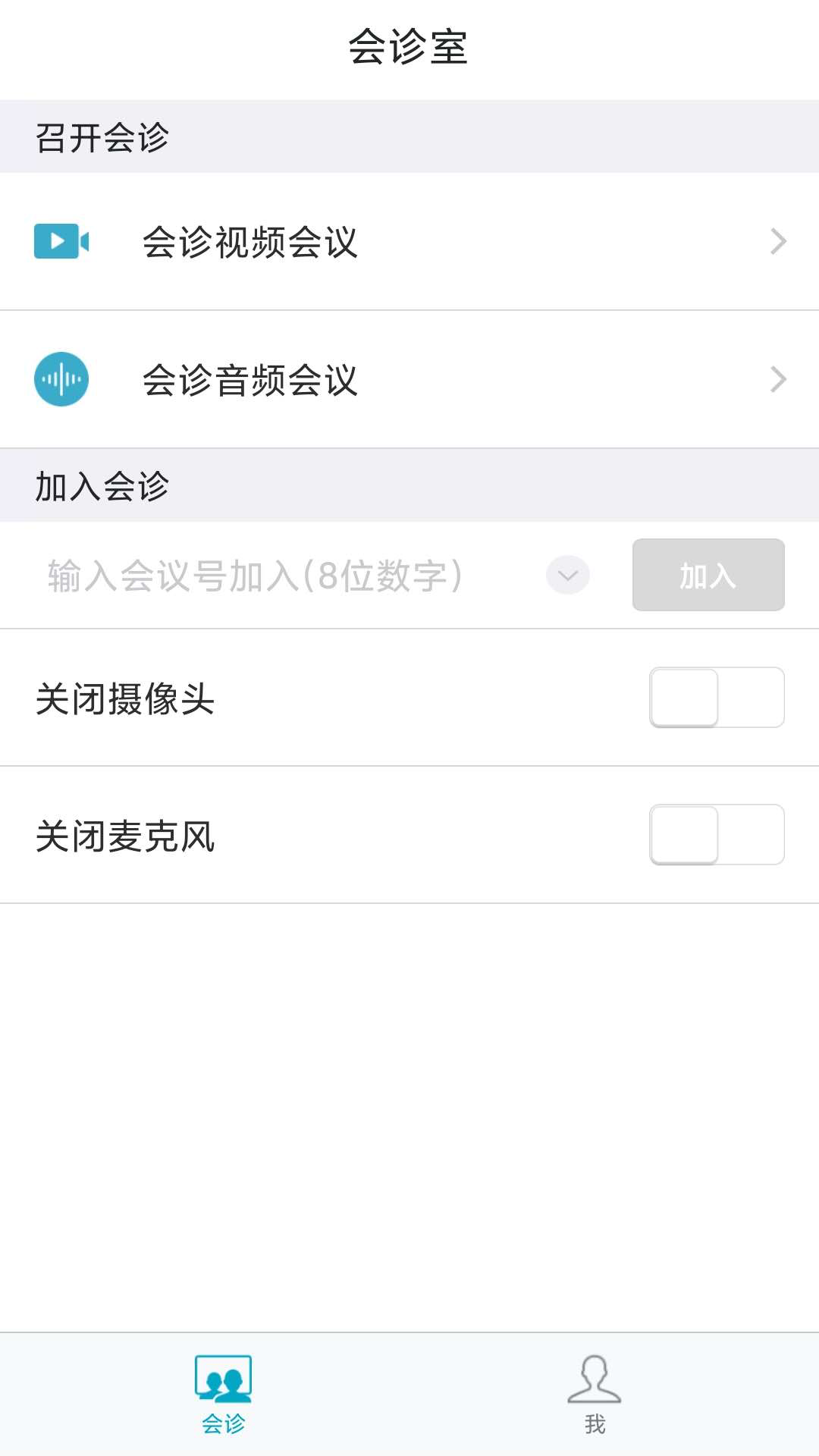
Task: Open 会诊视频会议 video meeting
Action: [x=409, y=242]
